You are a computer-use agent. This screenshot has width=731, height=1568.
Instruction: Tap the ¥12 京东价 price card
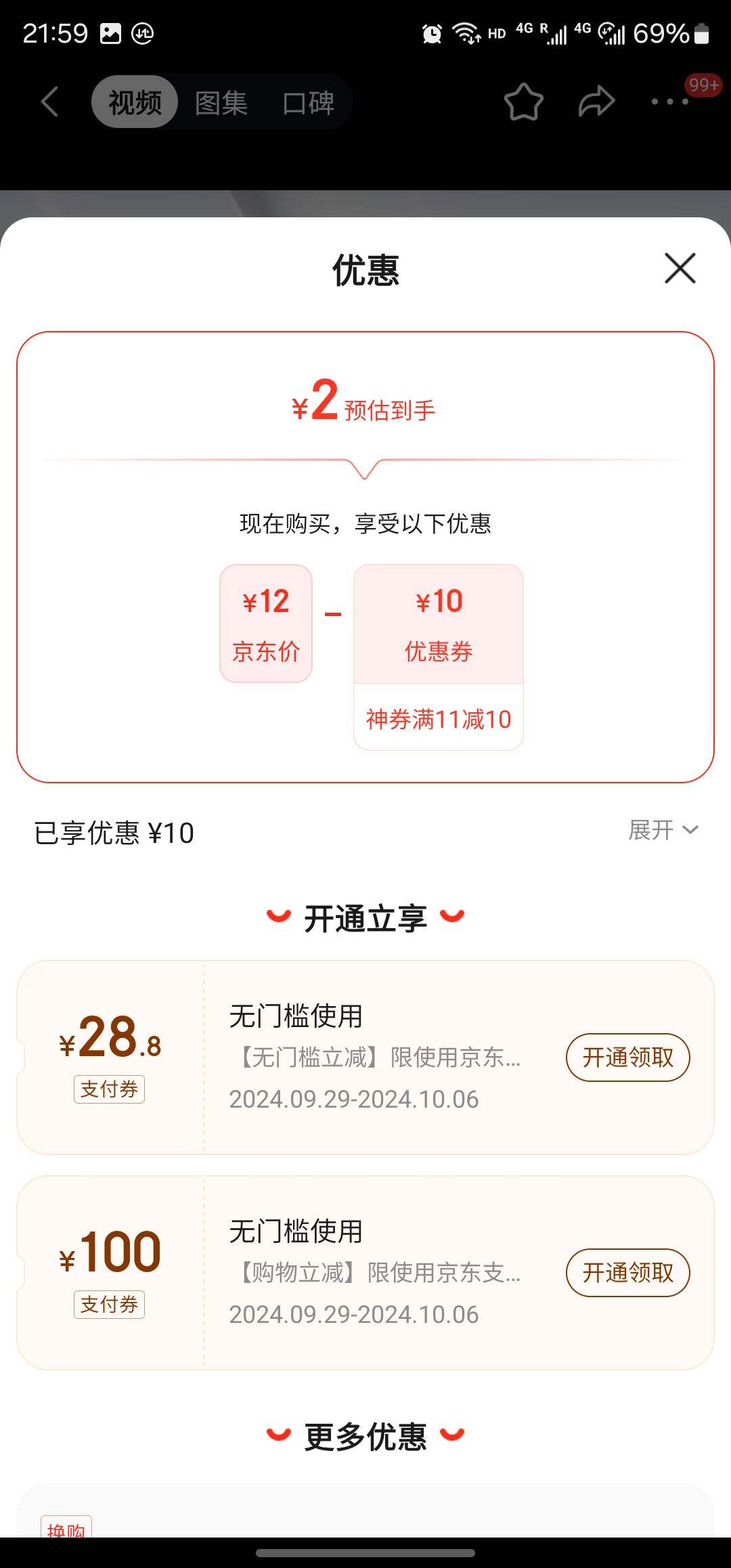click(x=265, y=623)
